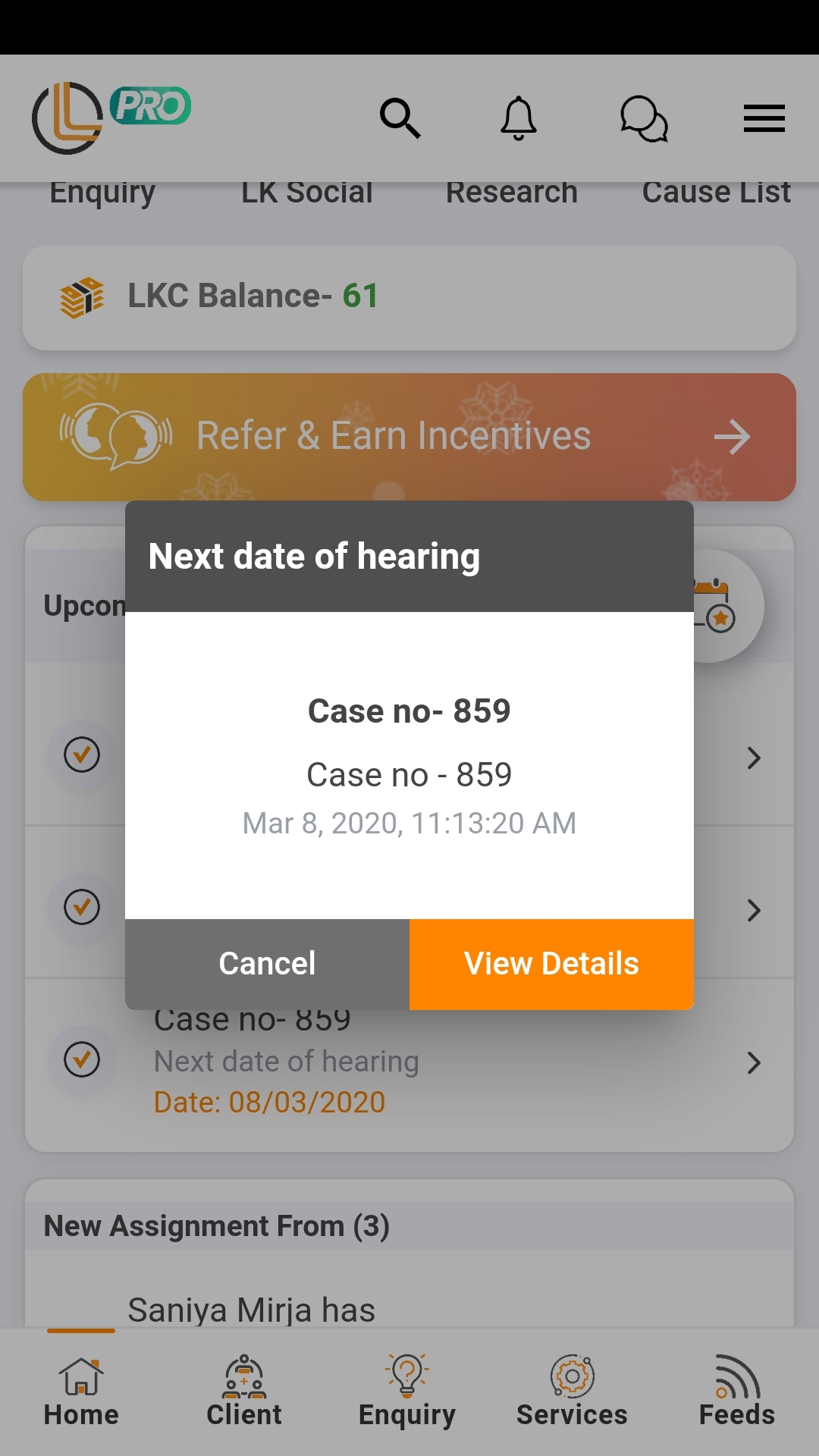Open the chat messages icon
The height and width of the screenshot is (1456, 819).
[x=644, y=119]
